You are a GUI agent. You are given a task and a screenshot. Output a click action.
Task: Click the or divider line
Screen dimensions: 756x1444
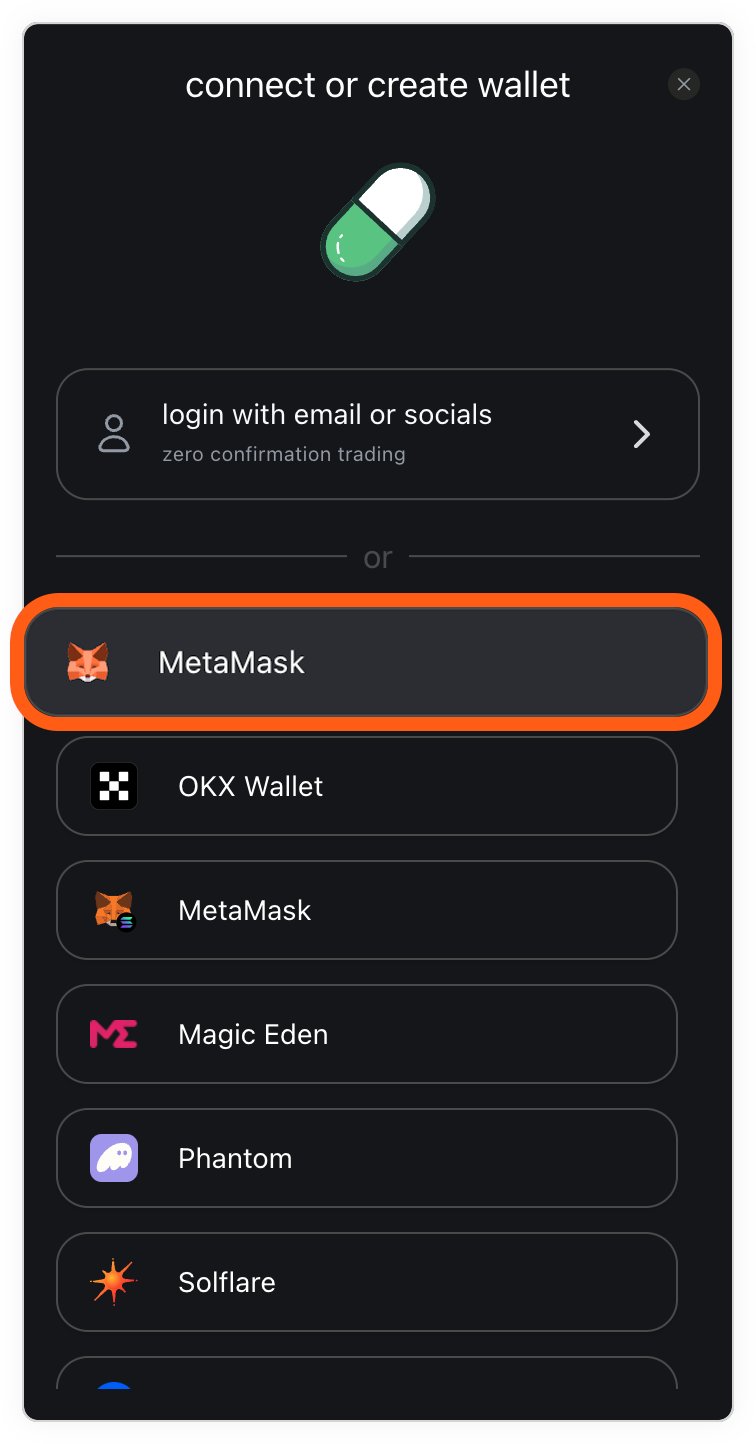point(377,557)
